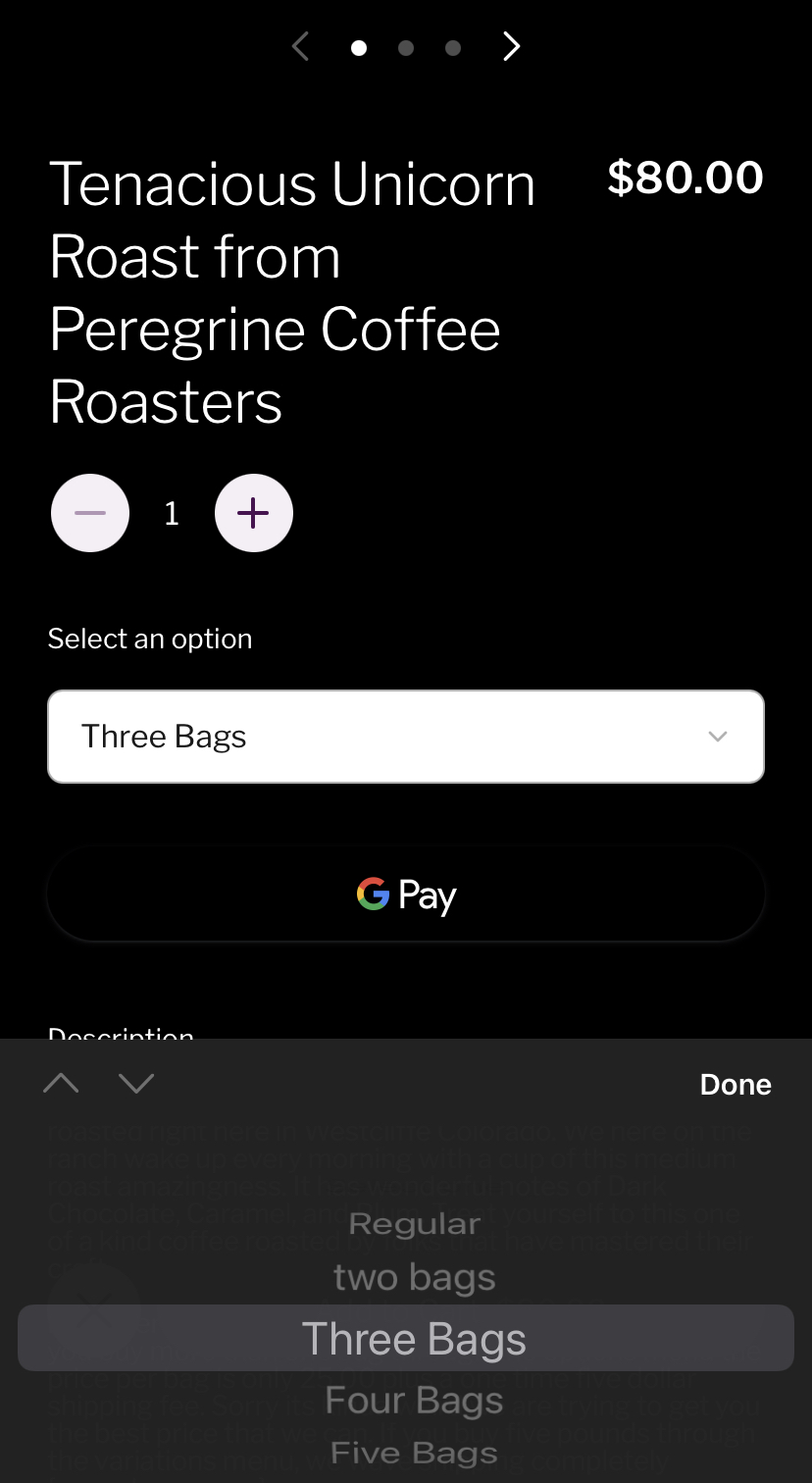This screenshot has height=1483, width=812.
Task: Go to the next product image
Action: (511, 46)
